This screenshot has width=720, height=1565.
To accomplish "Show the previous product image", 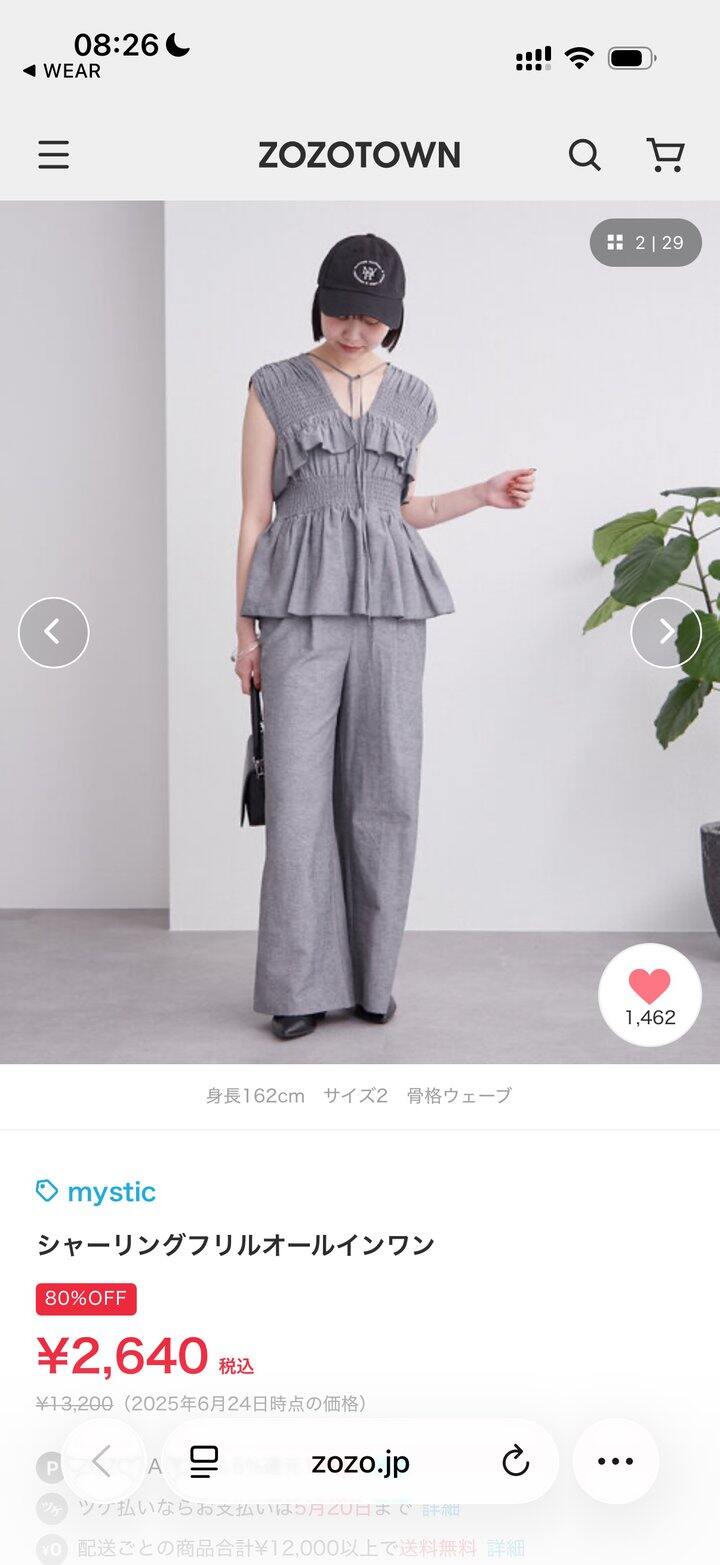I will pos(54,632).
